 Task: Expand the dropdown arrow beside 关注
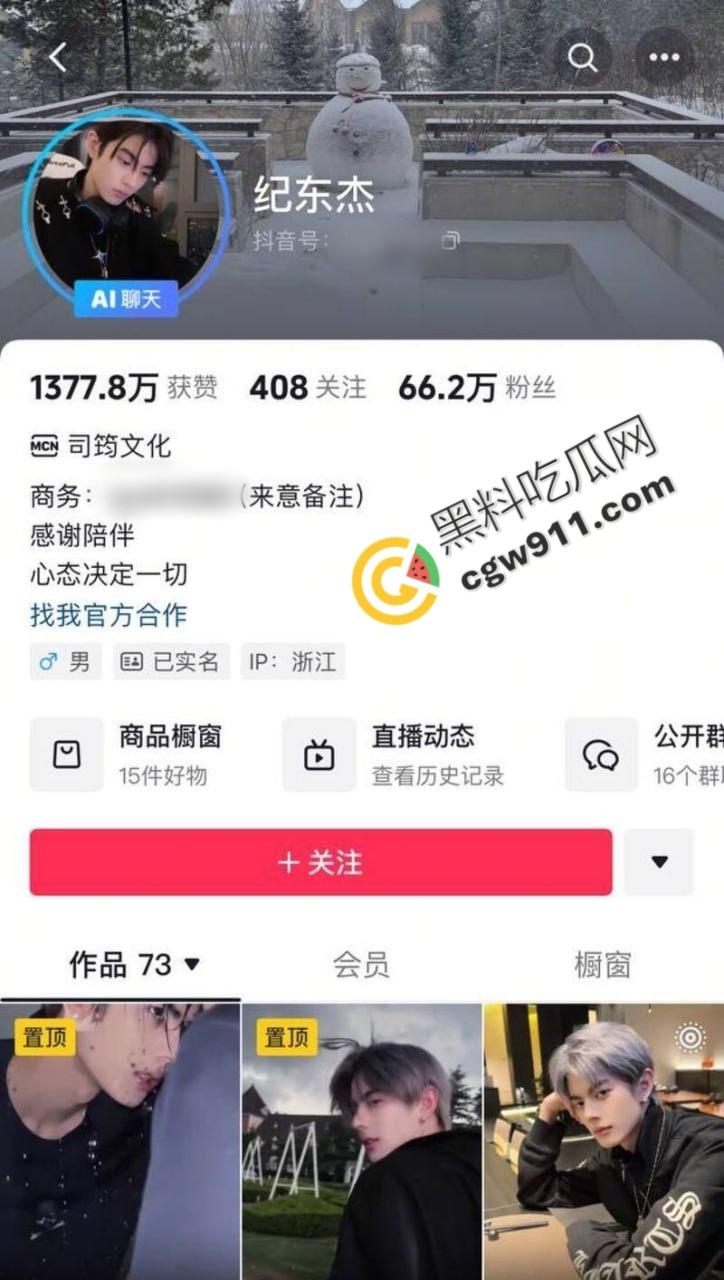tap(659, 862)
